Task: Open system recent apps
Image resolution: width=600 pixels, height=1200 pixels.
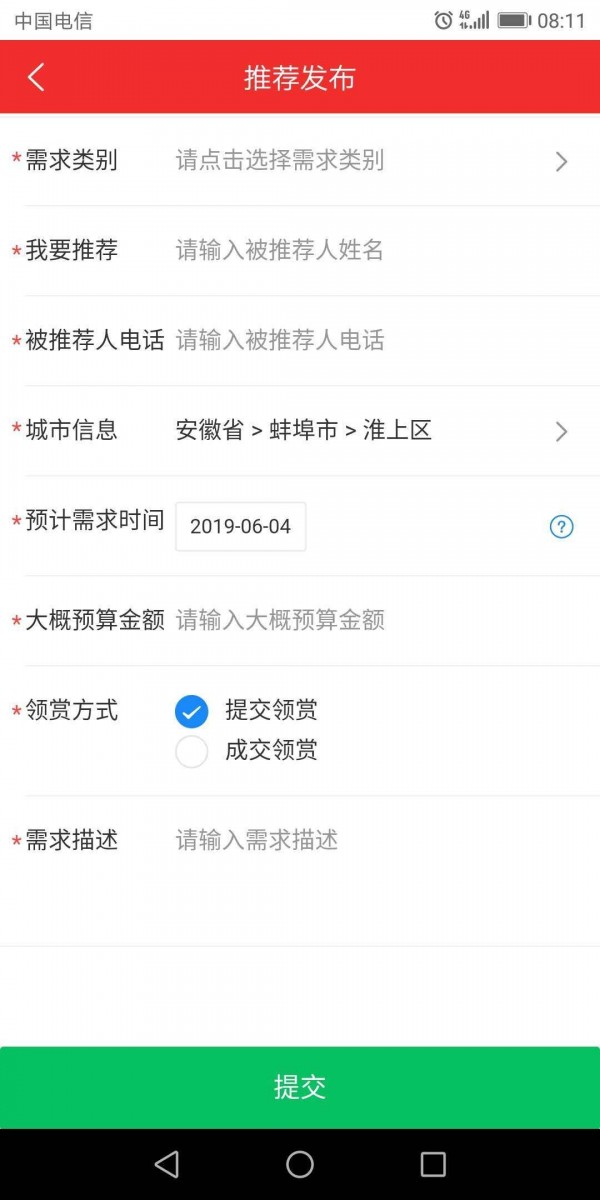Action: [x=432, y=1164]
